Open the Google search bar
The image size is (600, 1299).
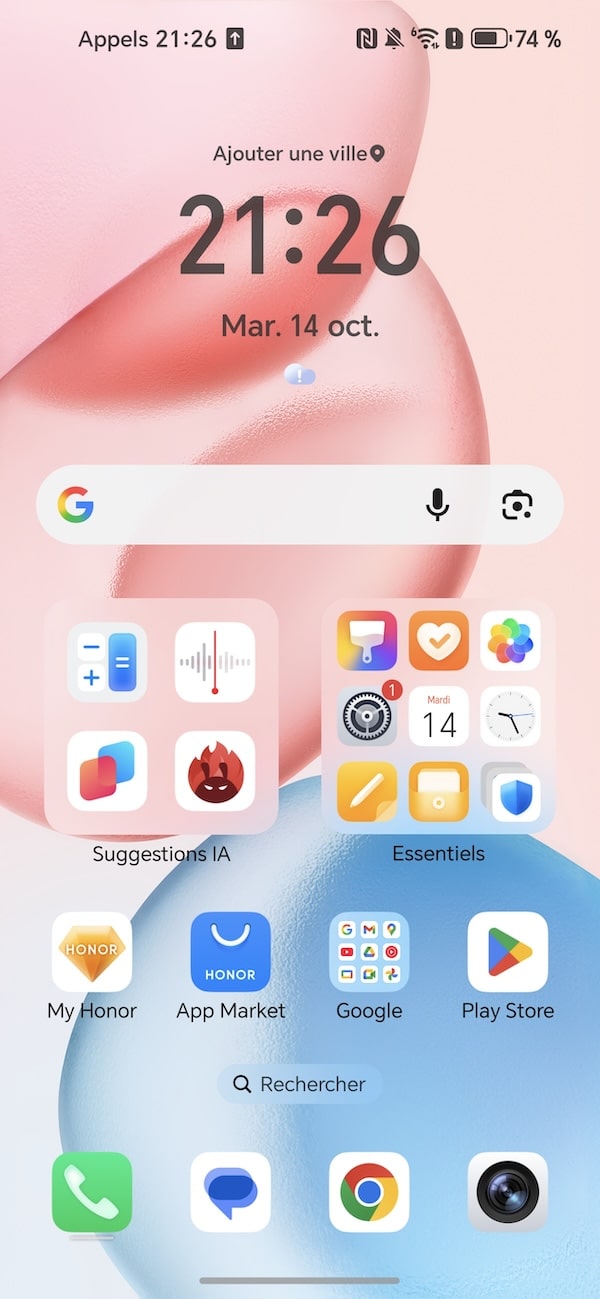(x=250, y=505)
